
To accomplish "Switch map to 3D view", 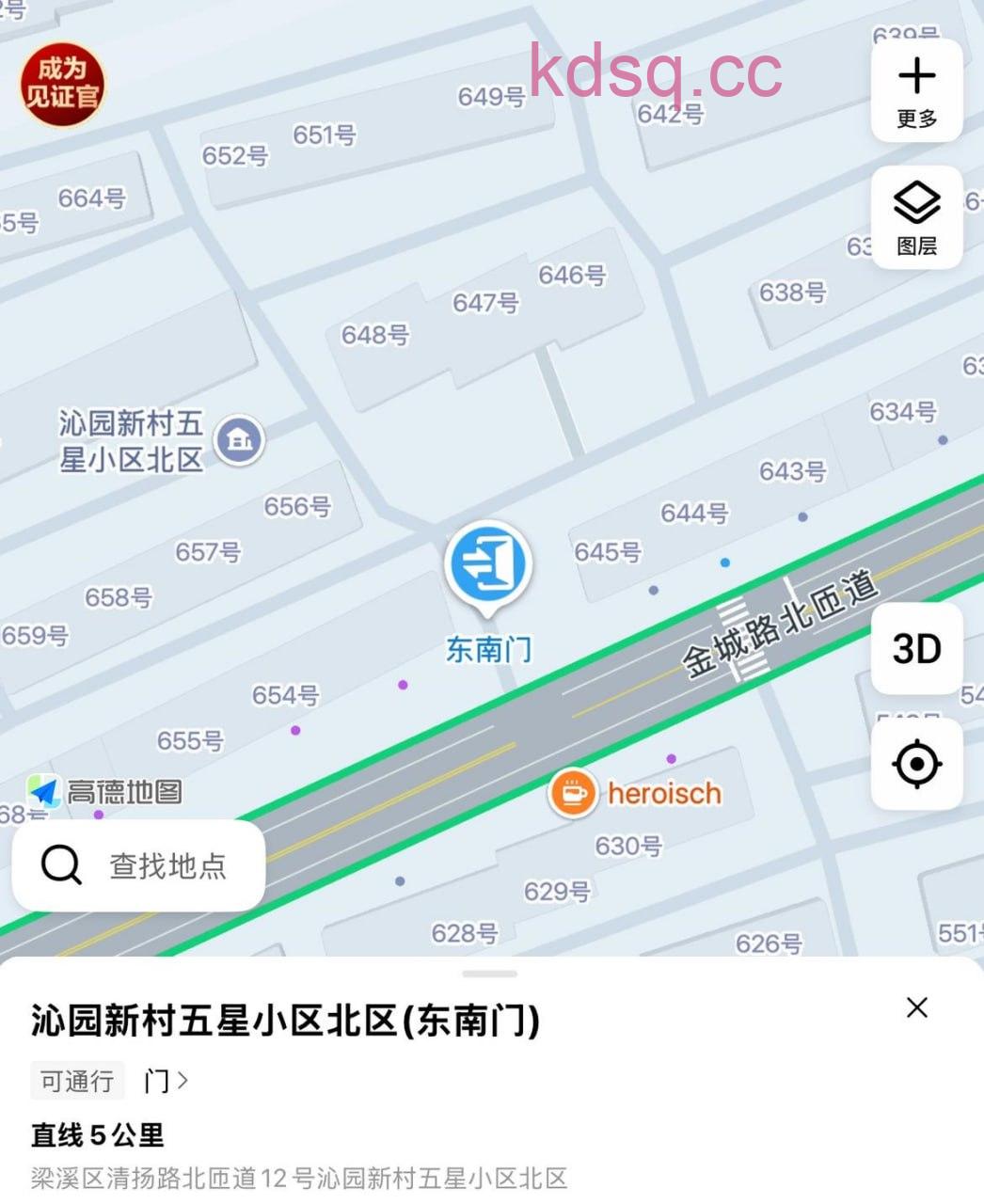I will [x=916, y=648].
